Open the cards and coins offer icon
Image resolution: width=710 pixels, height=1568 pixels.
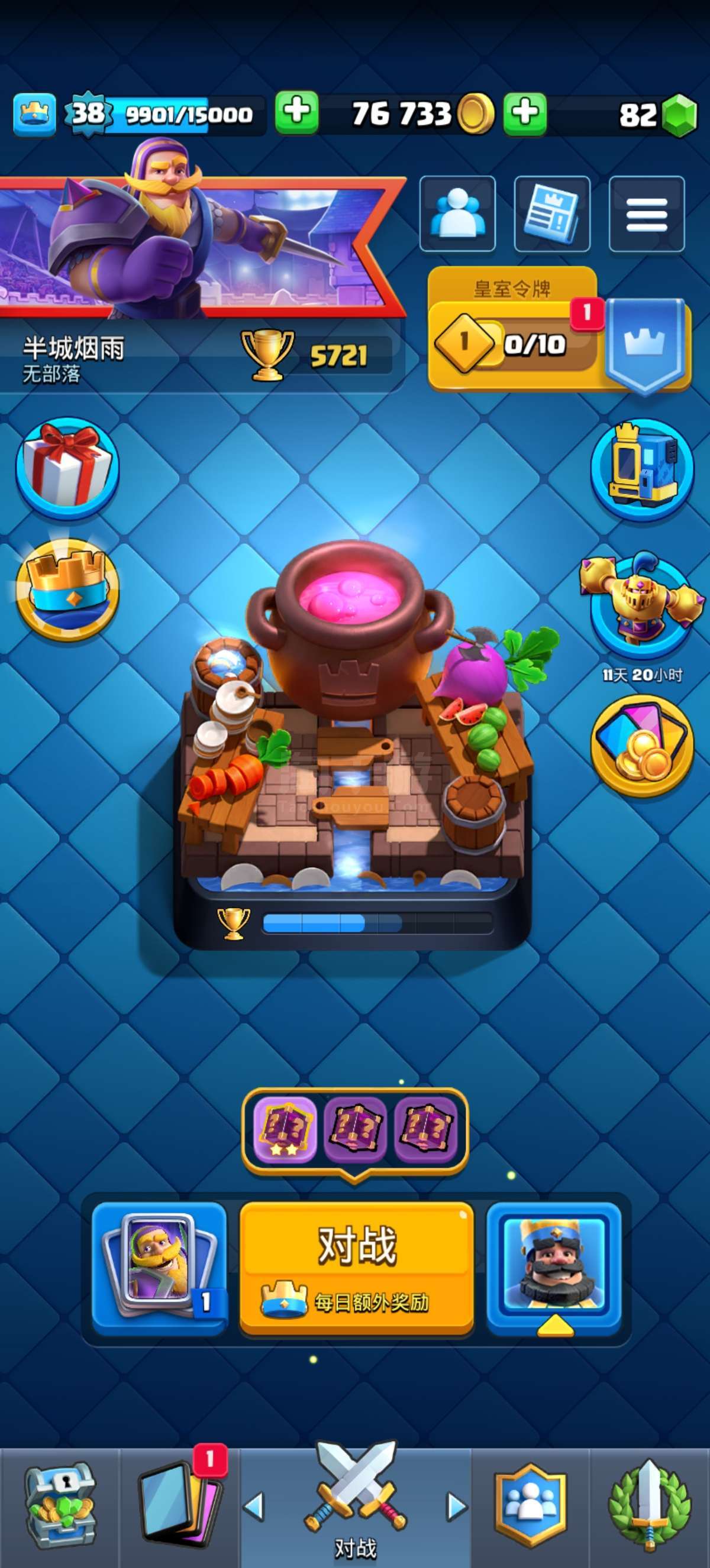coord(643,746)
